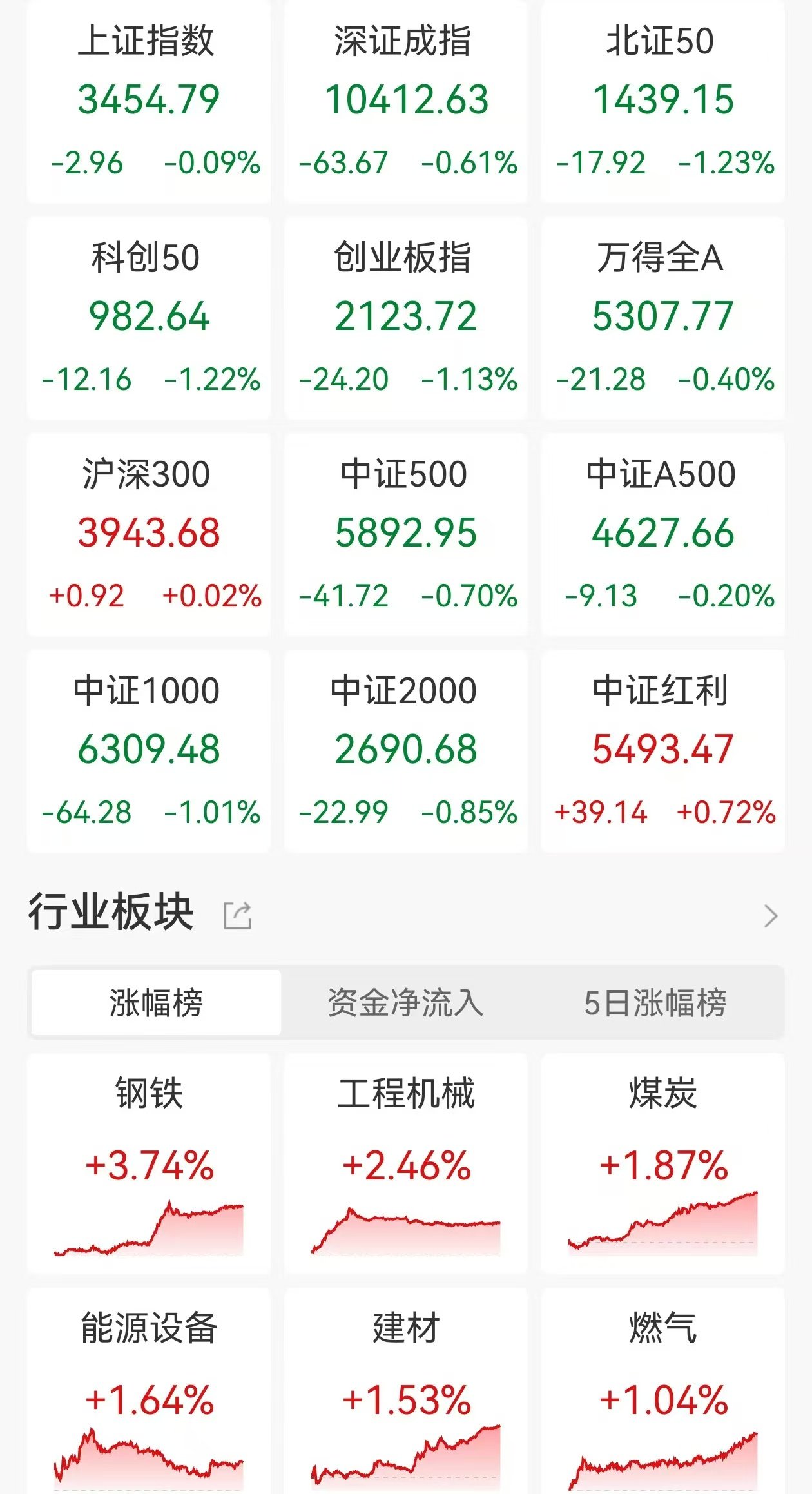The height and width of the screenshot is (1494, 812).
Task: Expand 行业板块 with the chevron arrow
Action: point(770,915)
